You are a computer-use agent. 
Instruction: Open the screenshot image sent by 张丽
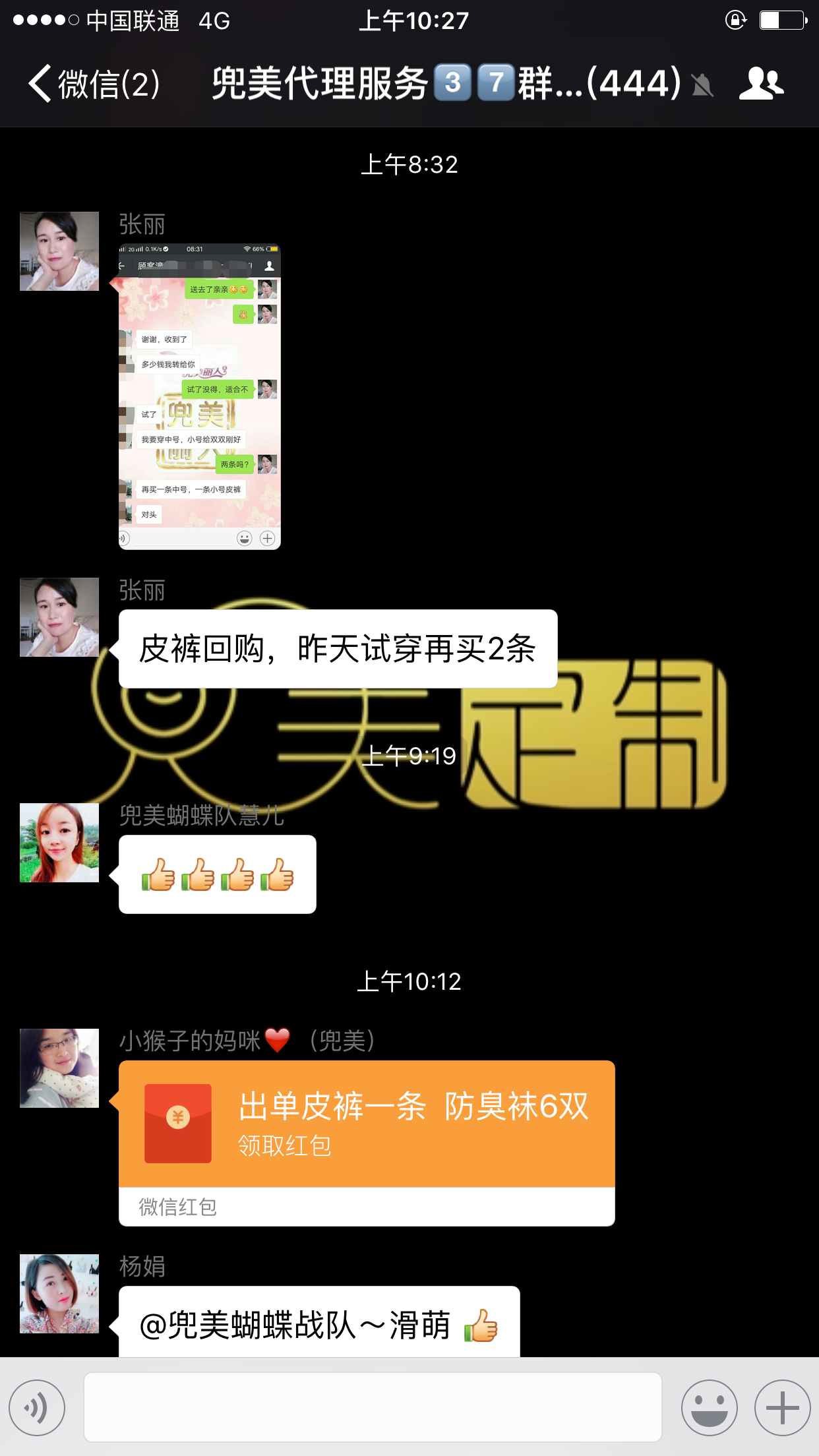[199, 396]
